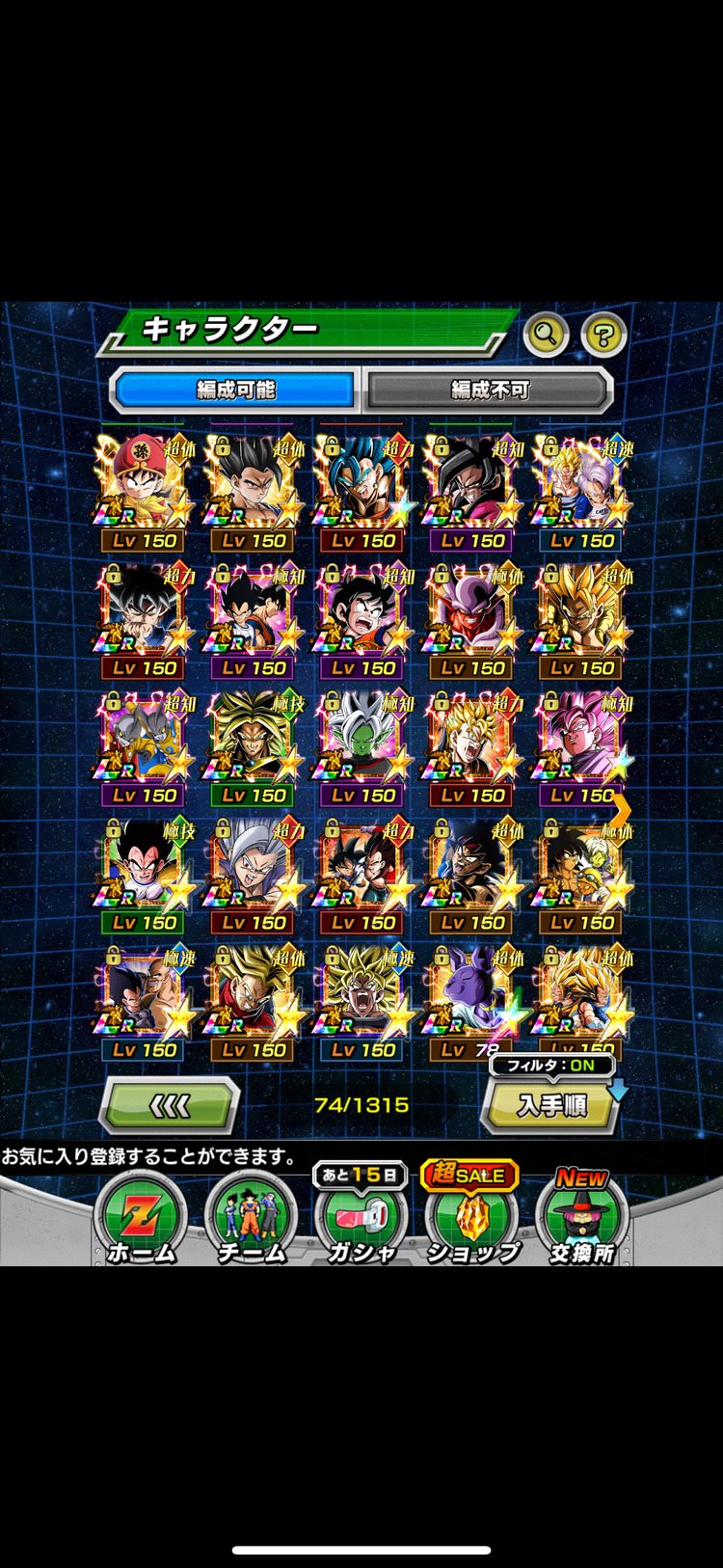Open the フィルタ ON filter
The image size is (723, 1568).
tap(552, 1066)
